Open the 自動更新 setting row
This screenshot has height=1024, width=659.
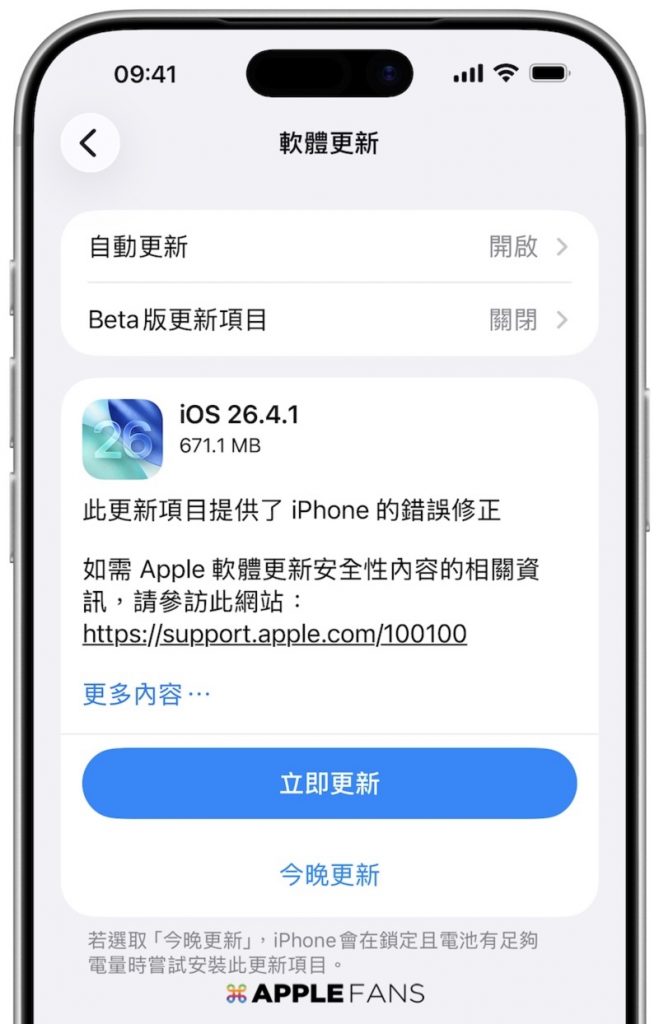[x=329, y=247]
